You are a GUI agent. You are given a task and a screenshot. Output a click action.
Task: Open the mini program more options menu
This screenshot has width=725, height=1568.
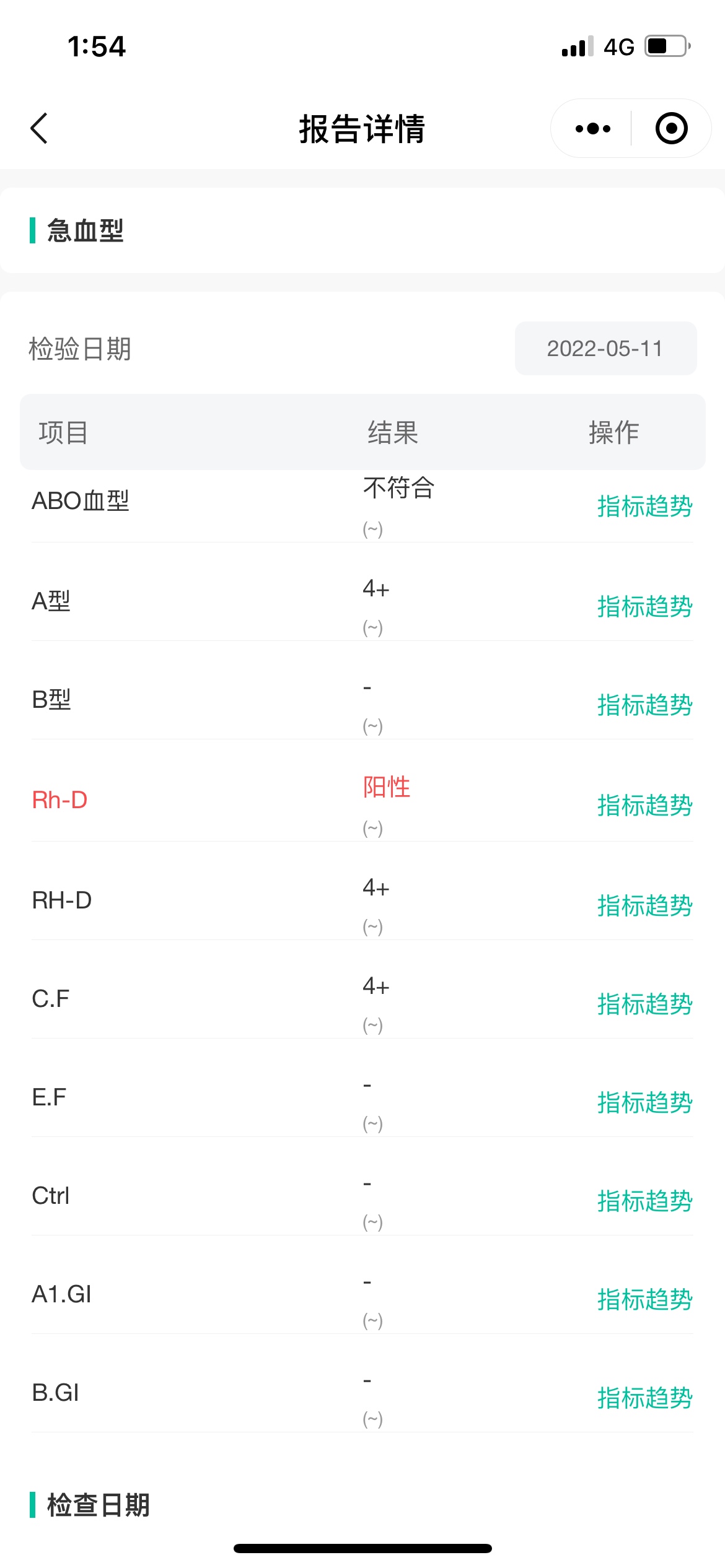click(x=592, y=129)
